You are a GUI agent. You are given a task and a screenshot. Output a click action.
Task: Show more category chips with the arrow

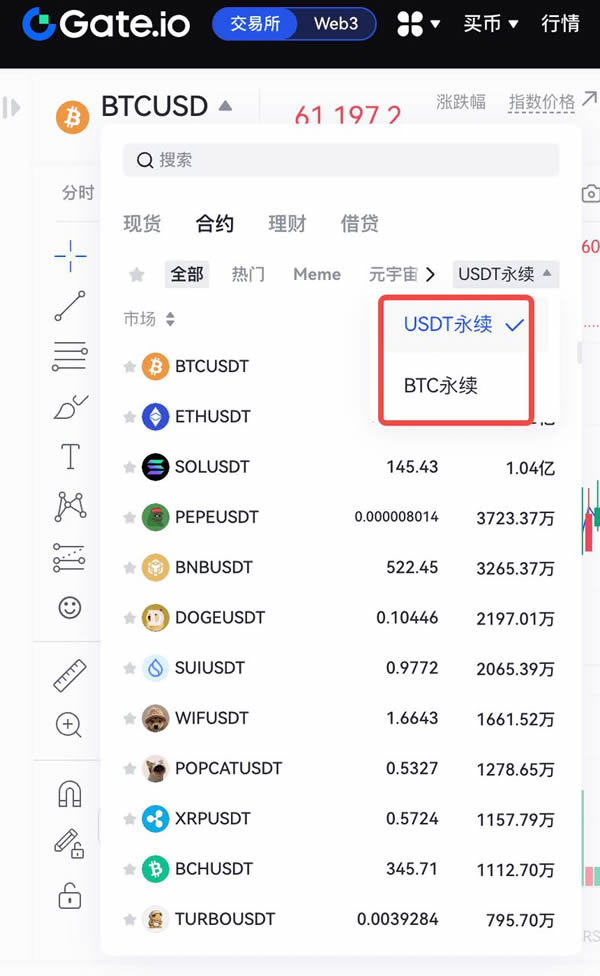[431, 274]
